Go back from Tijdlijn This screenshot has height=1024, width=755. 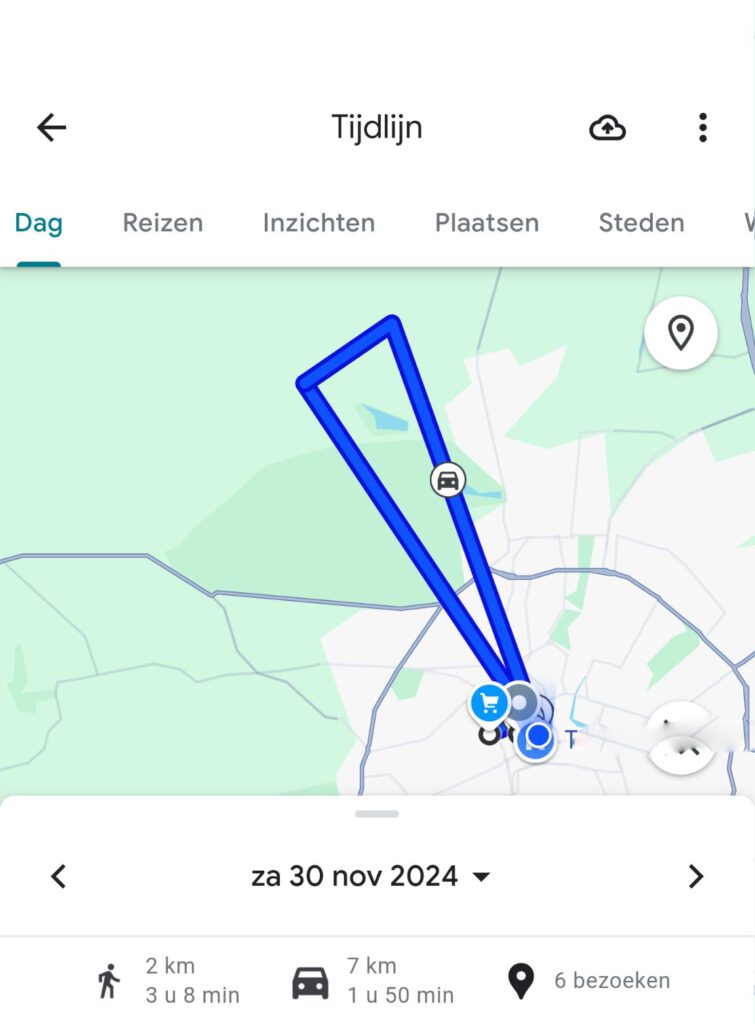[x=51, y=127]
